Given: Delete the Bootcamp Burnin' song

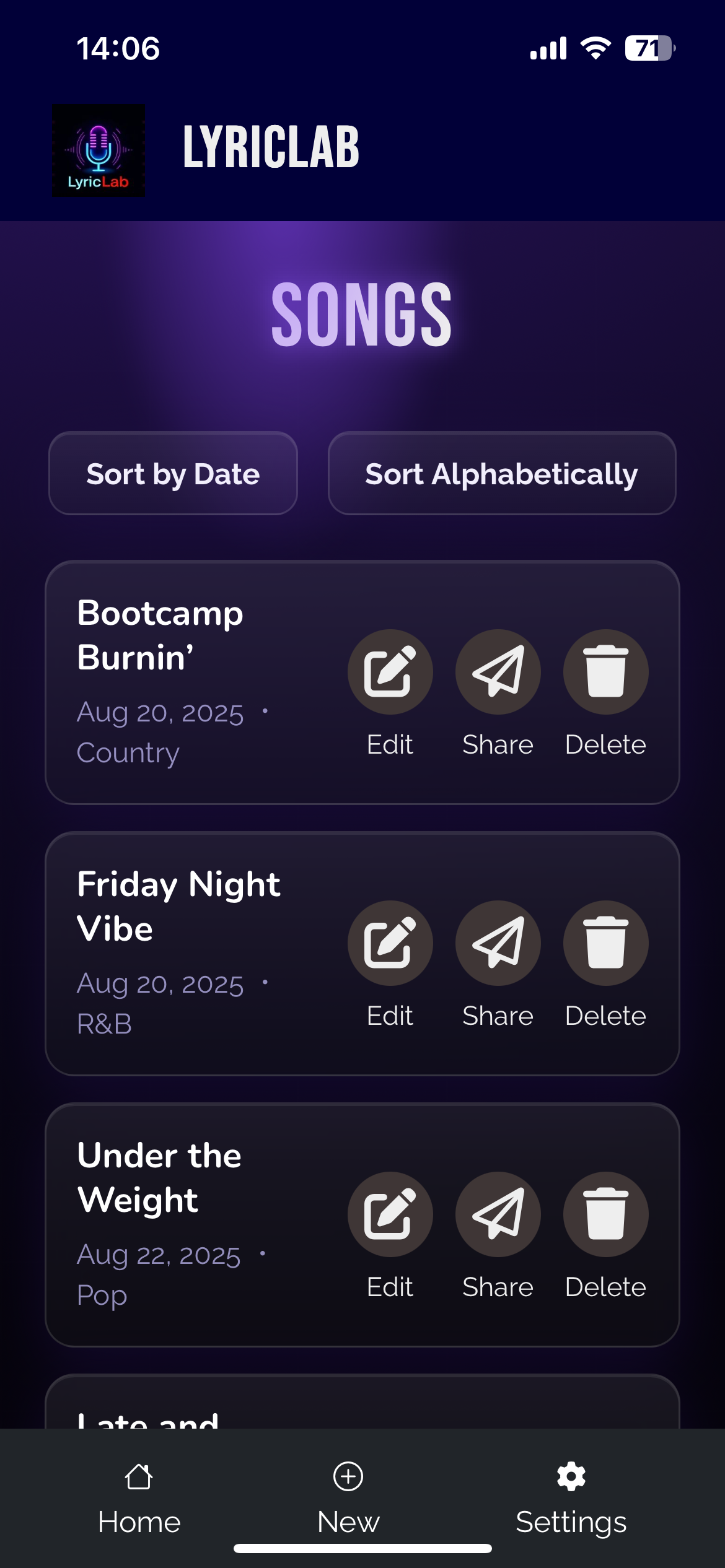Looking at the screenshot, I should click(605, 671).
